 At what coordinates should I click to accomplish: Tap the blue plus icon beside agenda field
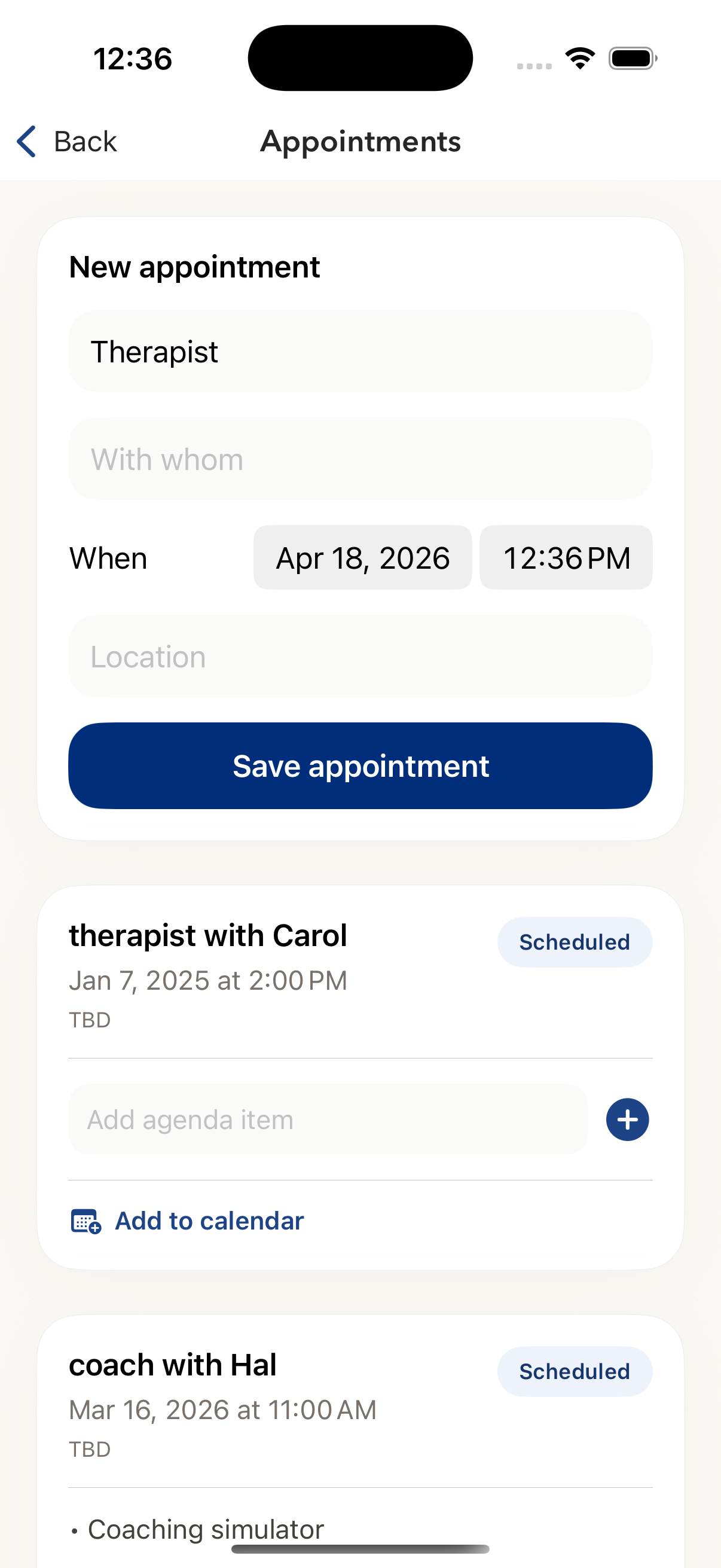(x=627, y=1119)
